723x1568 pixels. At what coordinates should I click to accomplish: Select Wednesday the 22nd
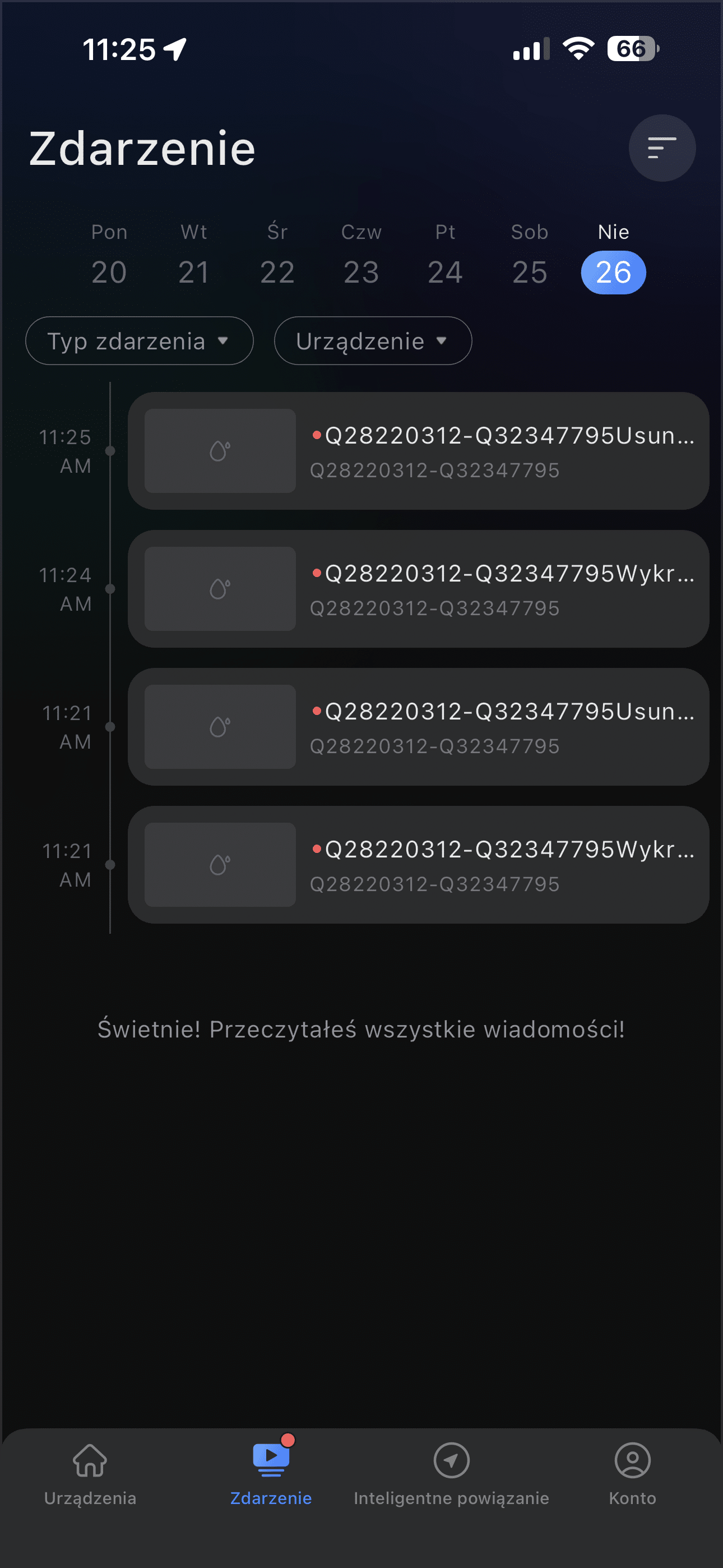[x=277, y=256]
